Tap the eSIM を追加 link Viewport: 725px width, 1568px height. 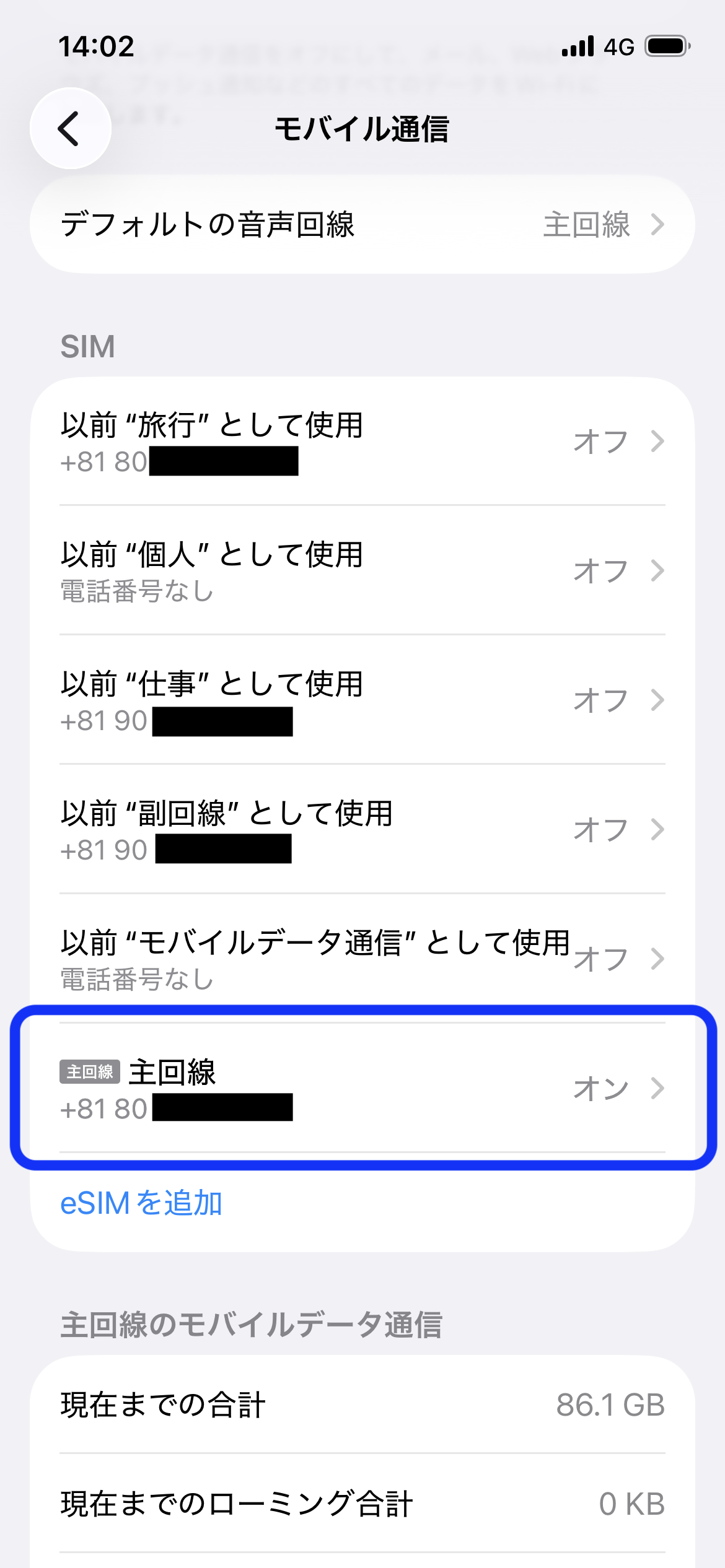tap(141, 1203)
